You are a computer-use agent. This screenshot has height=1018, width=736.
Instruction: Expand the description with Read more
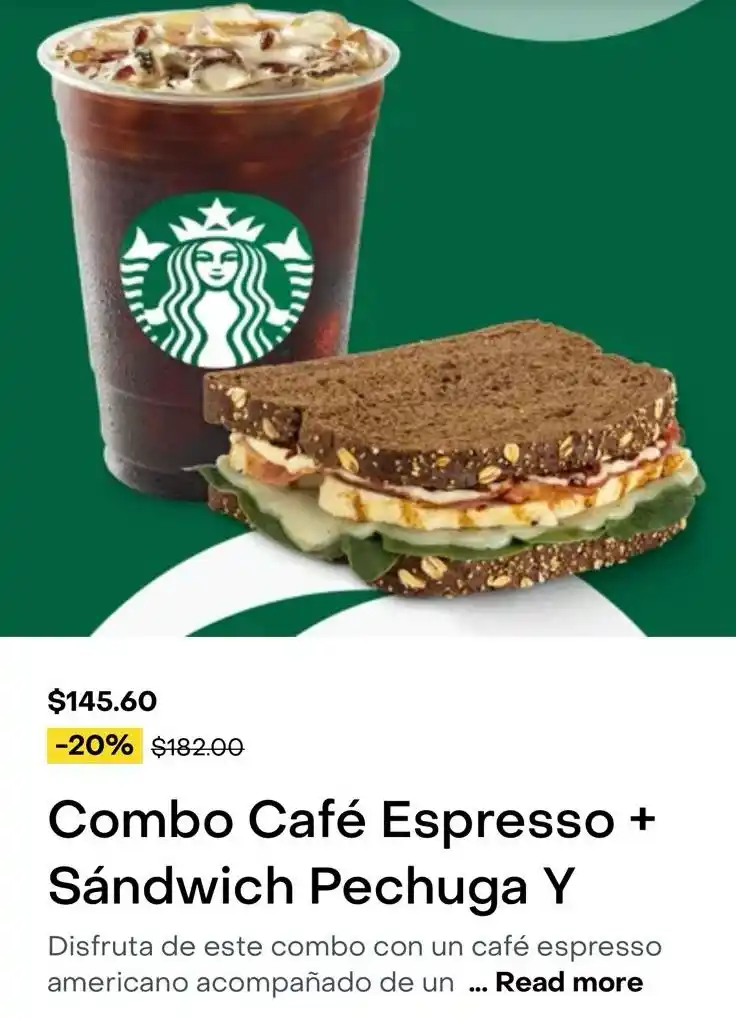click(568, 982)
